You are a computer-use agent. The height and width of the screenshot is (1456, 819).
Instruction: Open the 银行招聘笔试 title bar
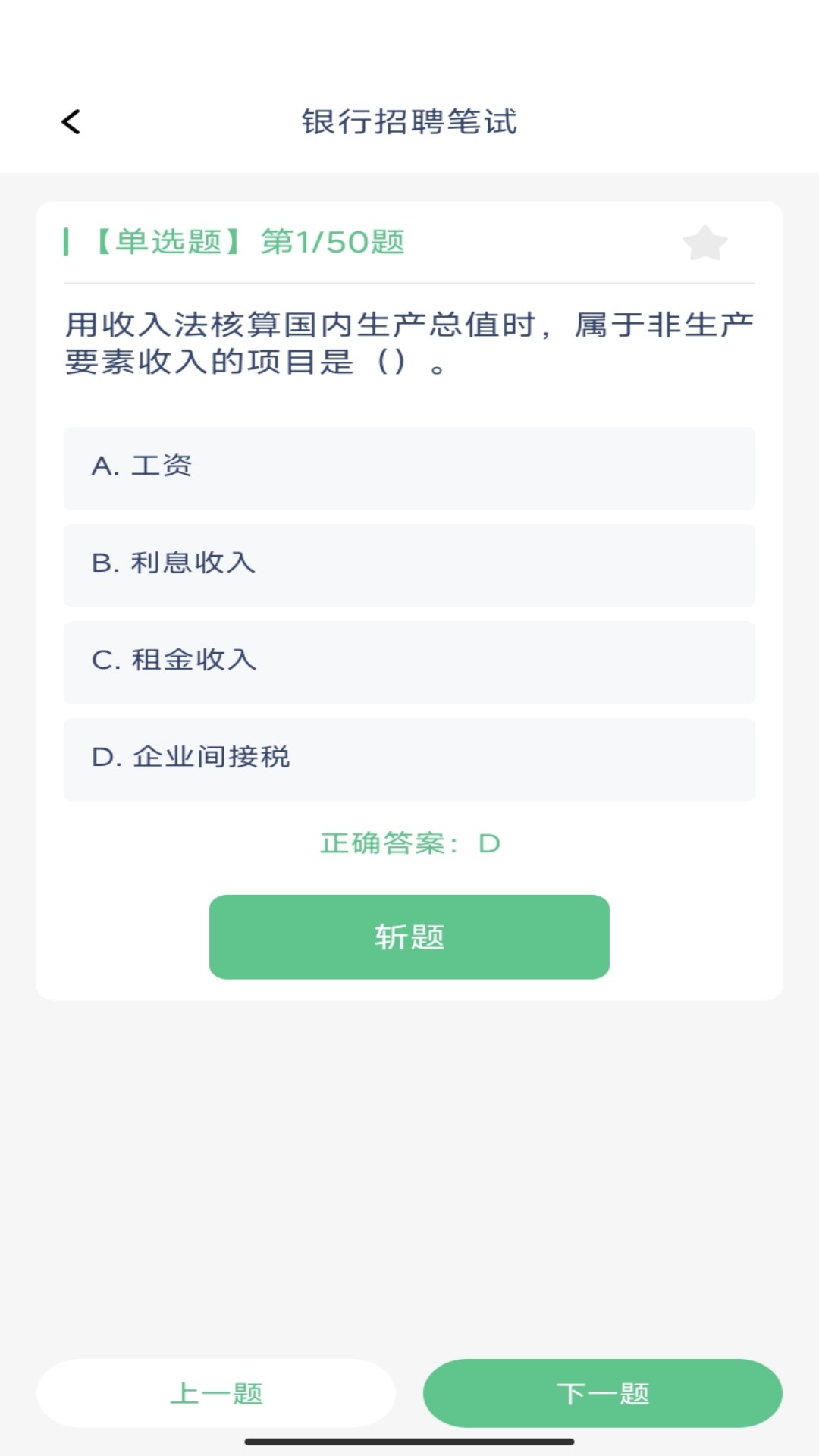409,121
